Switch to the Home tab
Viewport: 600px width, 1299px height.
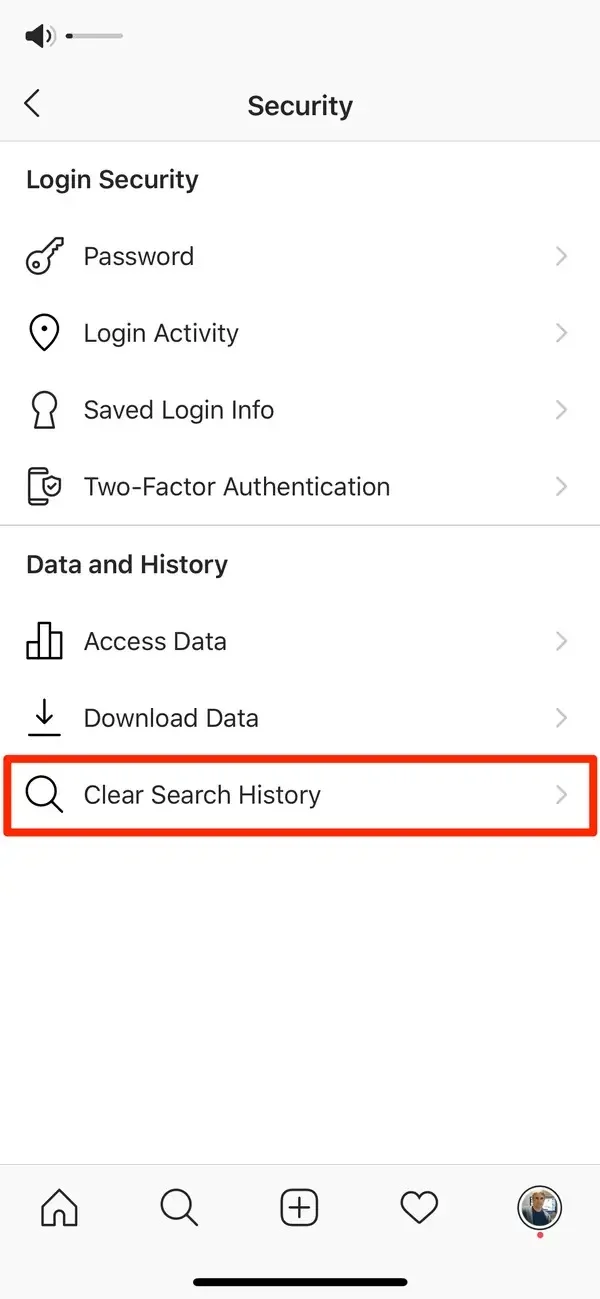coord(59,1208)
